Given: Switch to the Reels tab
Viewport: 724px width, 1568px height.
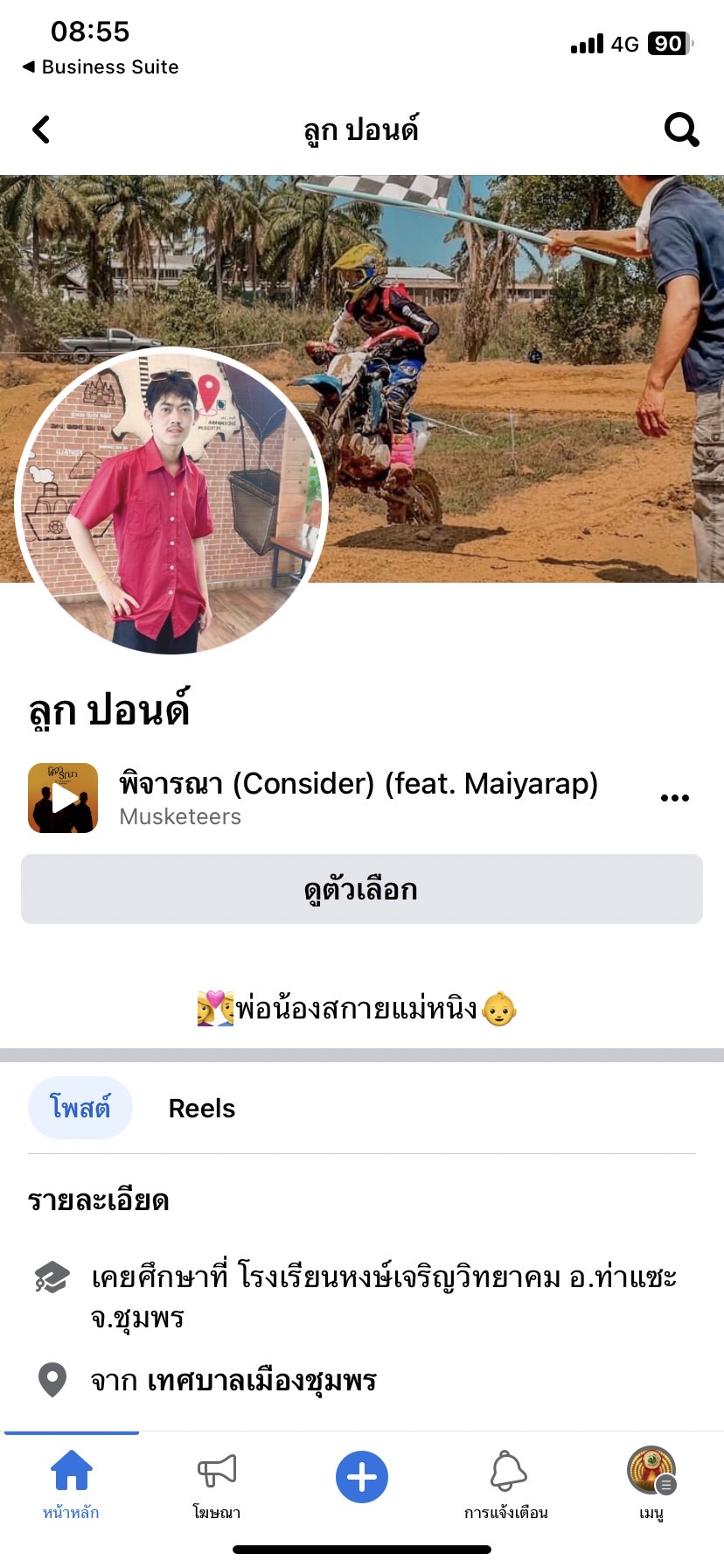Looking at the screenshot, I should click(202, 1108).
